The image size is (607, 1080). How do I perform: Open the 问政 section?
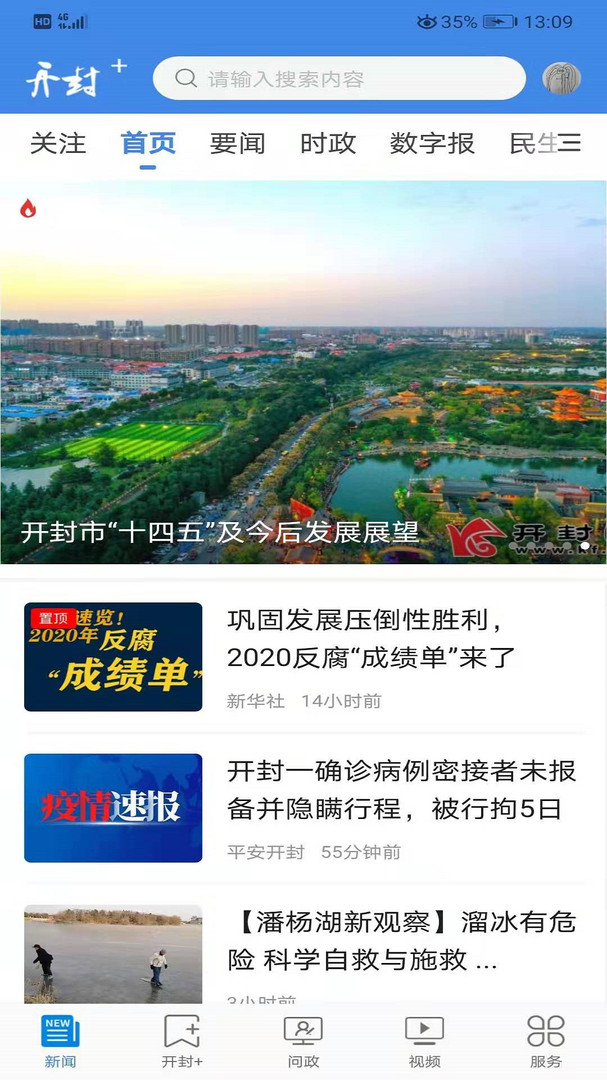303,1041
